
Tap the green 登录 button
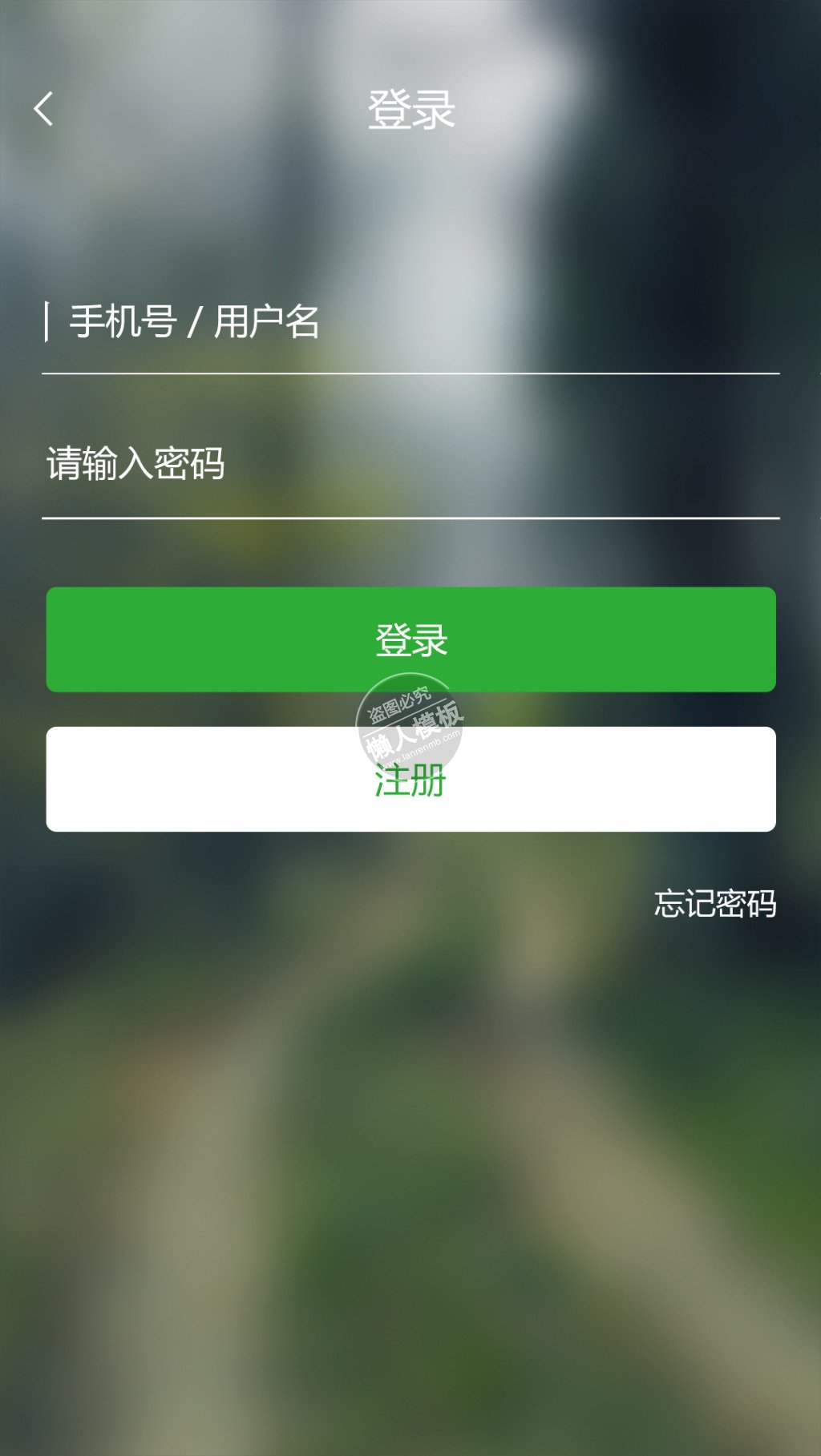tap(410, 639)
